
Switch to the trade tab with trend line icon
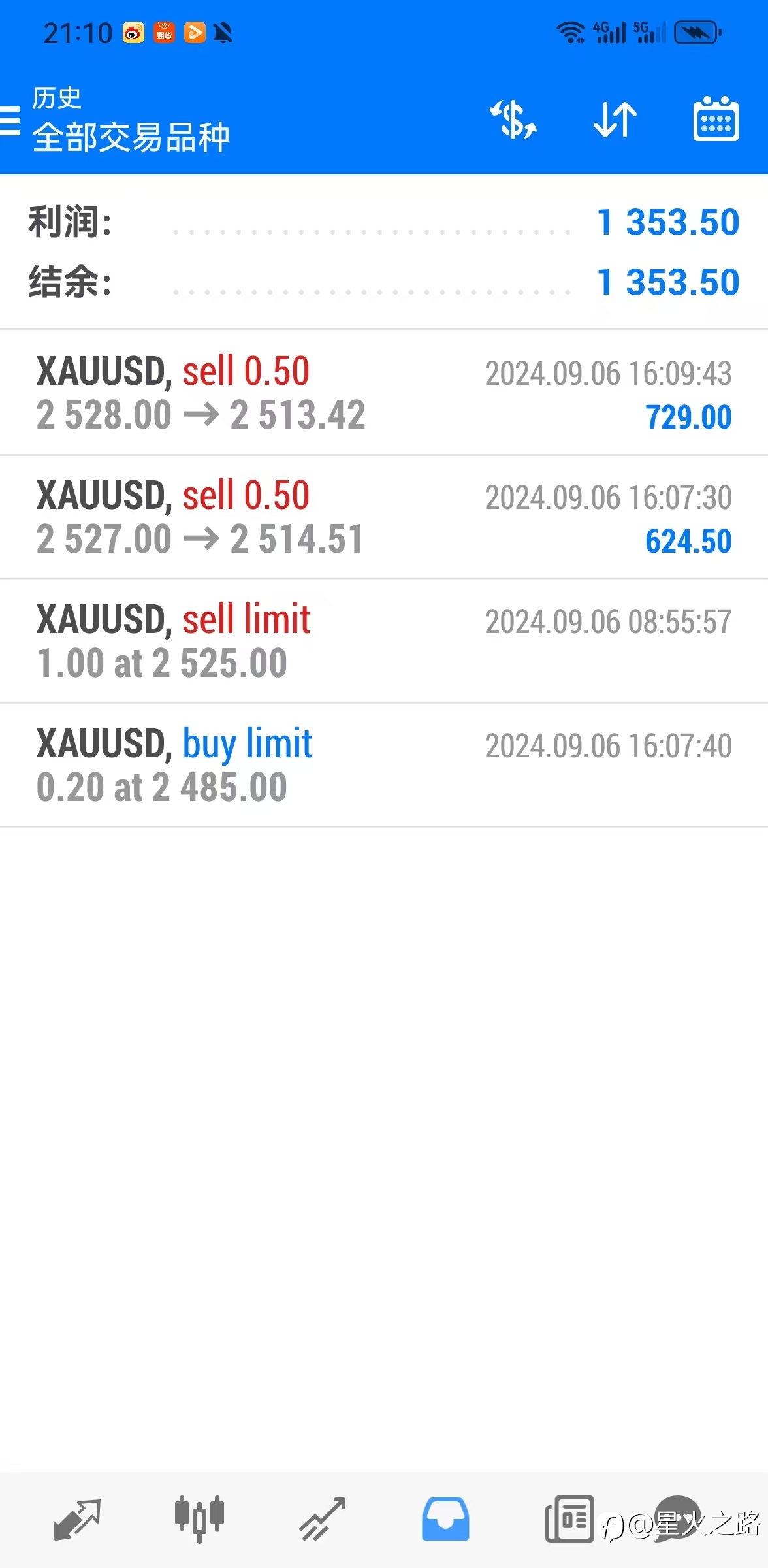323,1519
